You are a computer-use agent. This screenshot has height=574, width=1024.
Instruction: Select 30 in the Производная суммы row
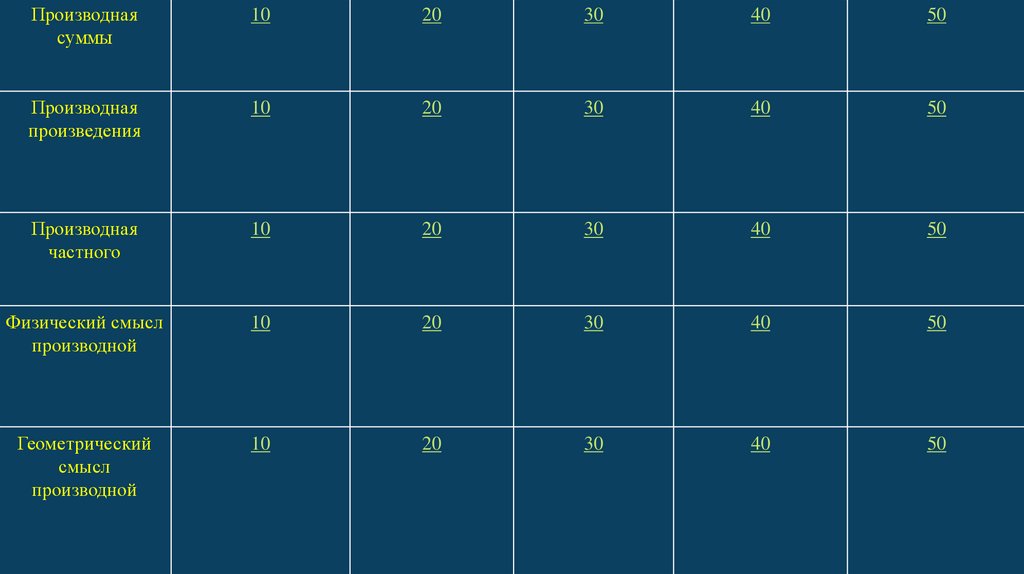click(594, 15)
